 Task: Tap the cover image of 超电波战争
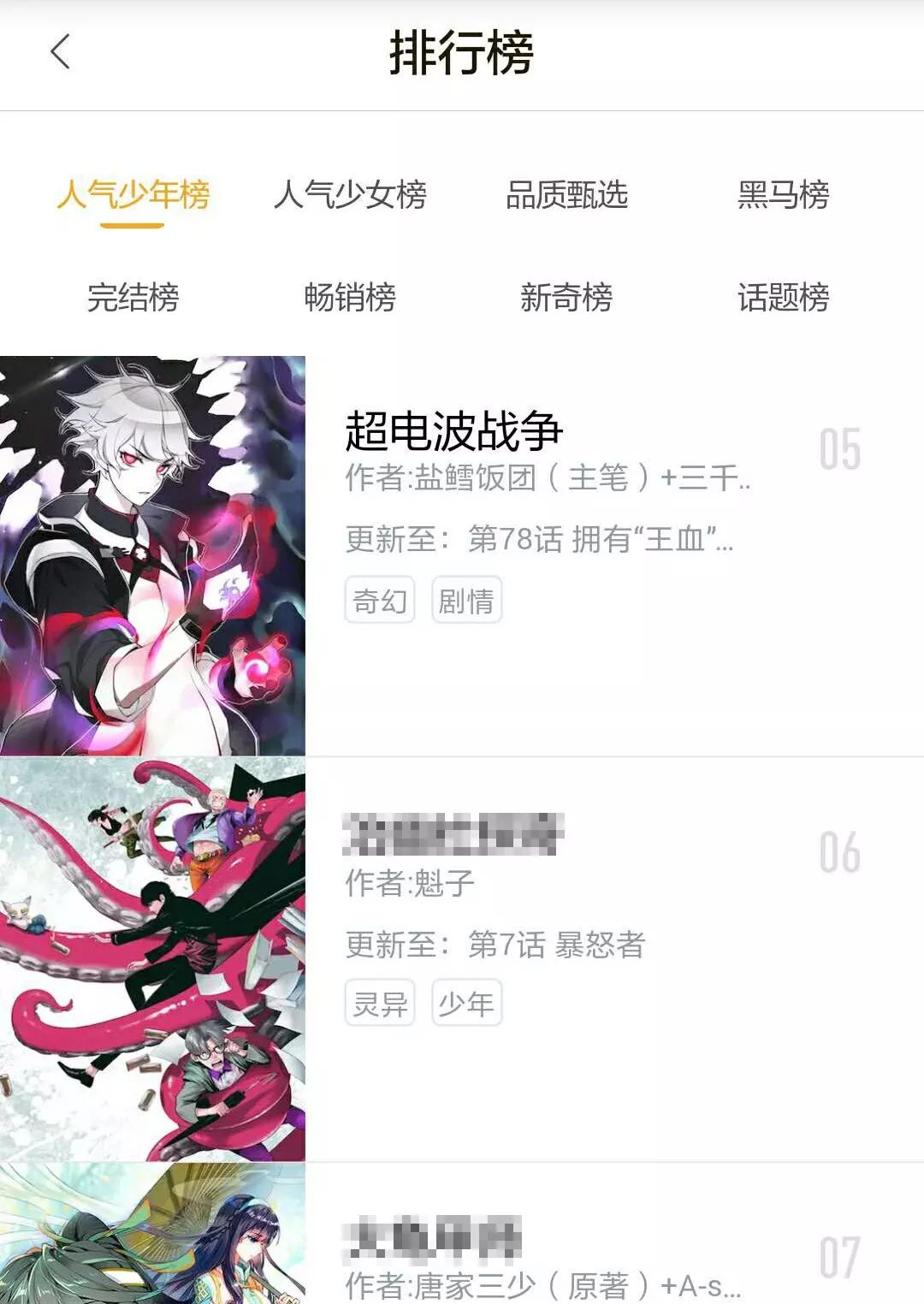[x=152, y=556]
